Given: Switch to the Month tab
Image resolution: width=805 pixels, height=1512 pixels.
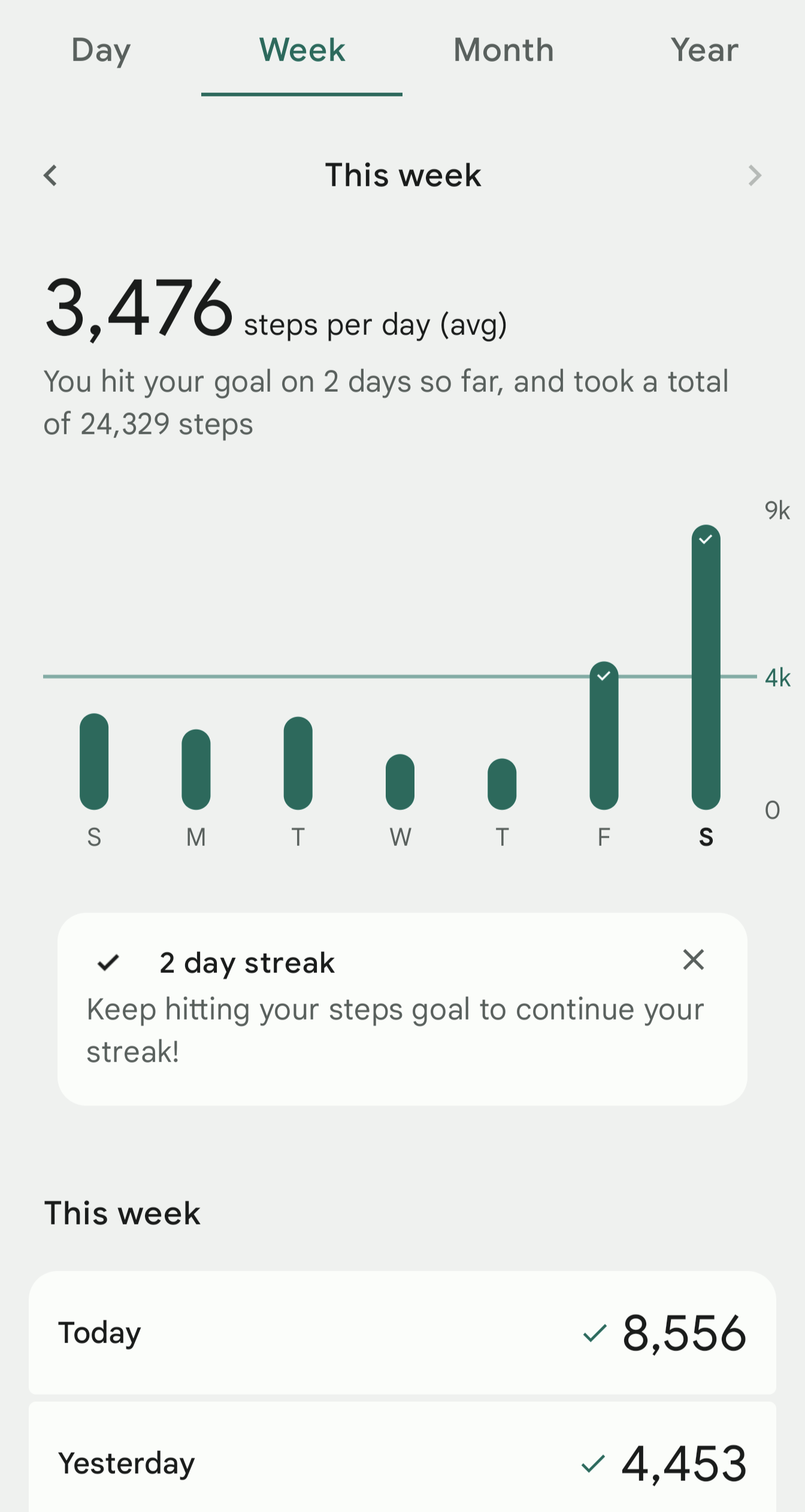Looking at the screenshot, I should [503, 50].
